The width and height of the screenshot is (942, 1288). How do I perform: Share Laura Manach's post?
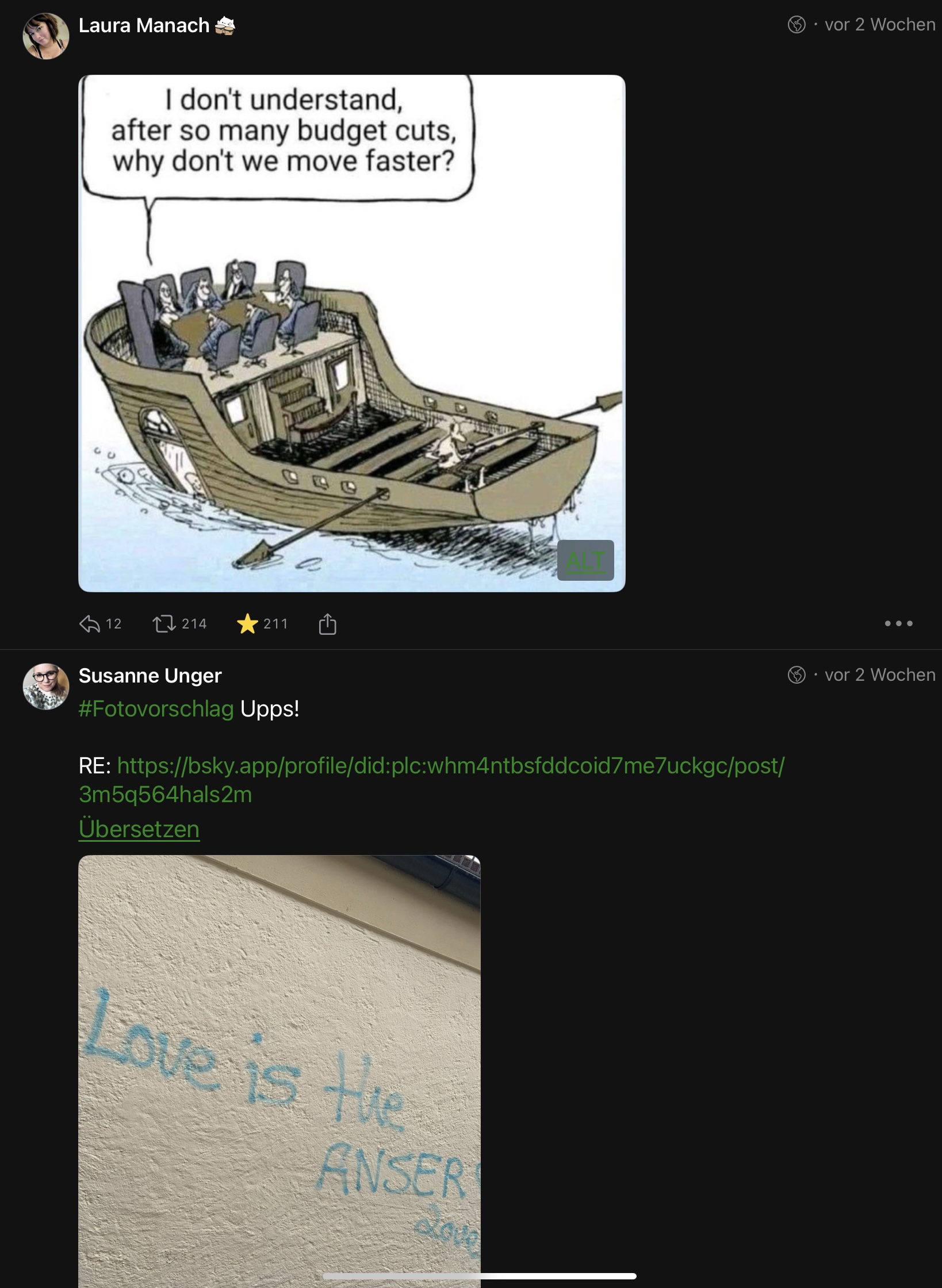[327, 624]
